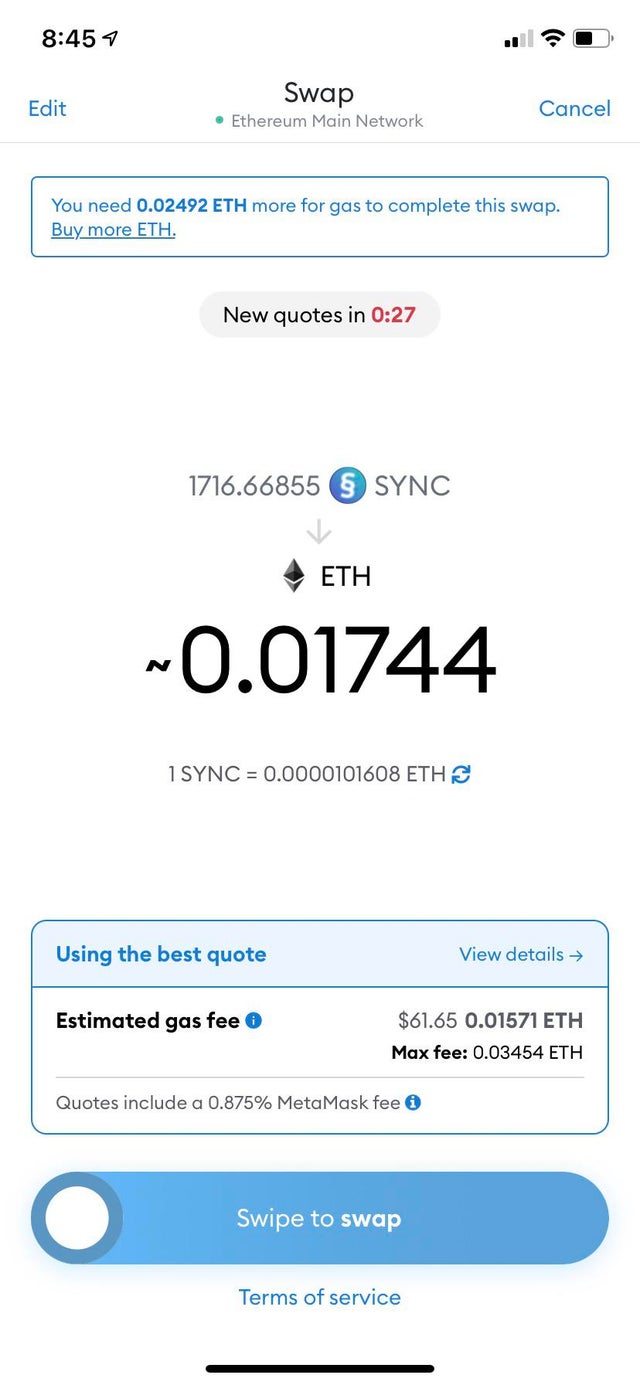Tap the Swipe to swap slider
The height and width of the screenshot is (1385, 640).
click(320, 1218)
